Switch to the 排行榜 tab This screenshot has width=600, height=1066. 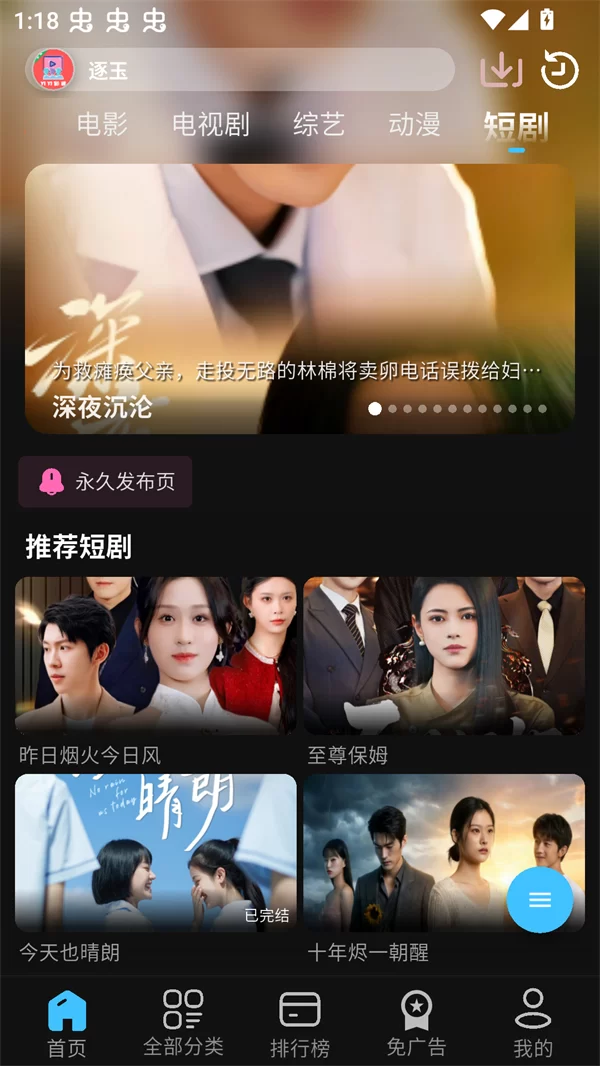[300, 1022]
